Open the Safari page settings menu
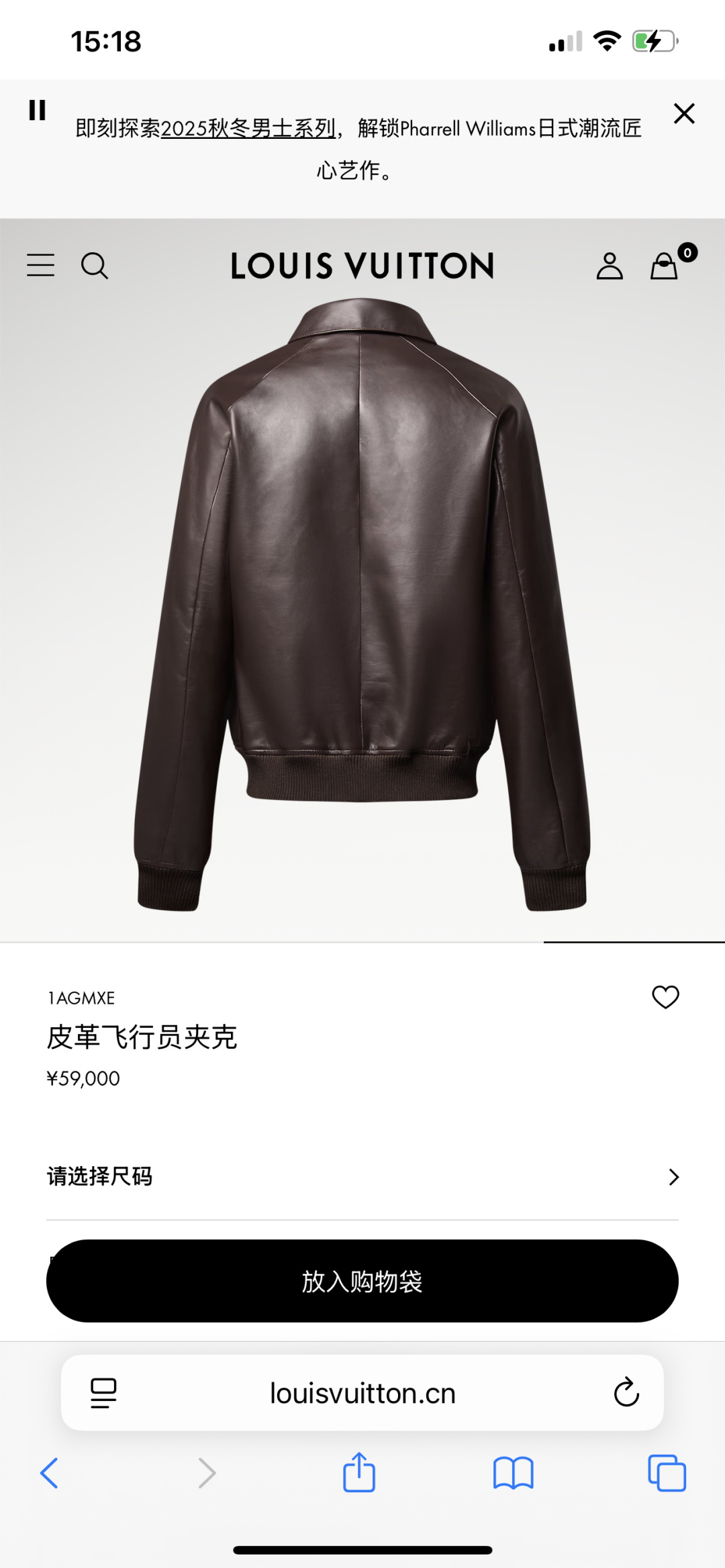This screenshot has width=725, height=1568. coord(103,1393)
